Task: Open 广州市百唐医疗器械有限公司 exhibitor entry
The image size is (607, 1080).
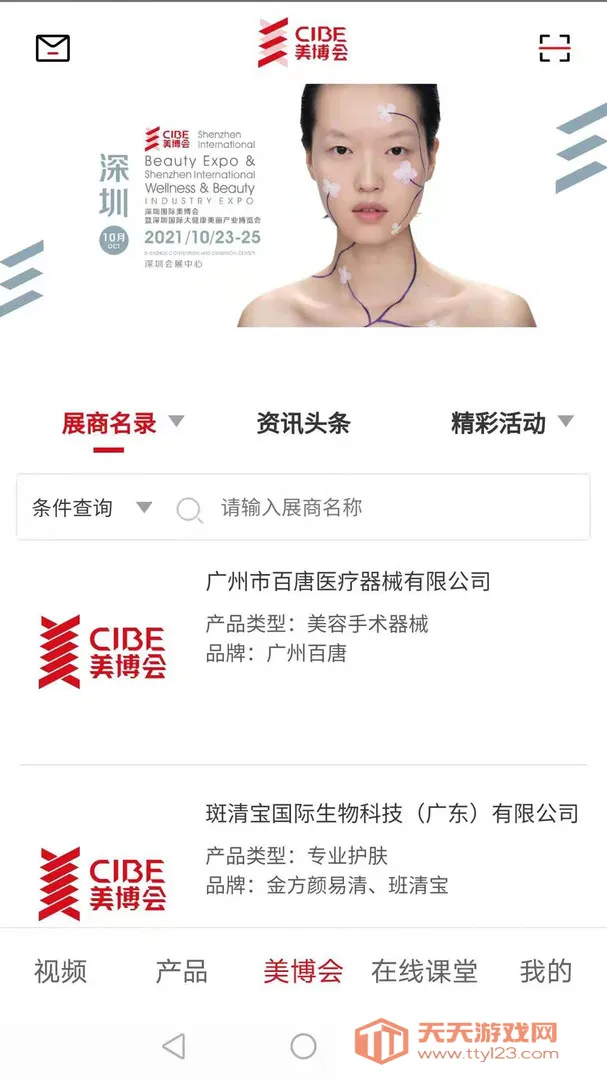Action: [347, 581]
